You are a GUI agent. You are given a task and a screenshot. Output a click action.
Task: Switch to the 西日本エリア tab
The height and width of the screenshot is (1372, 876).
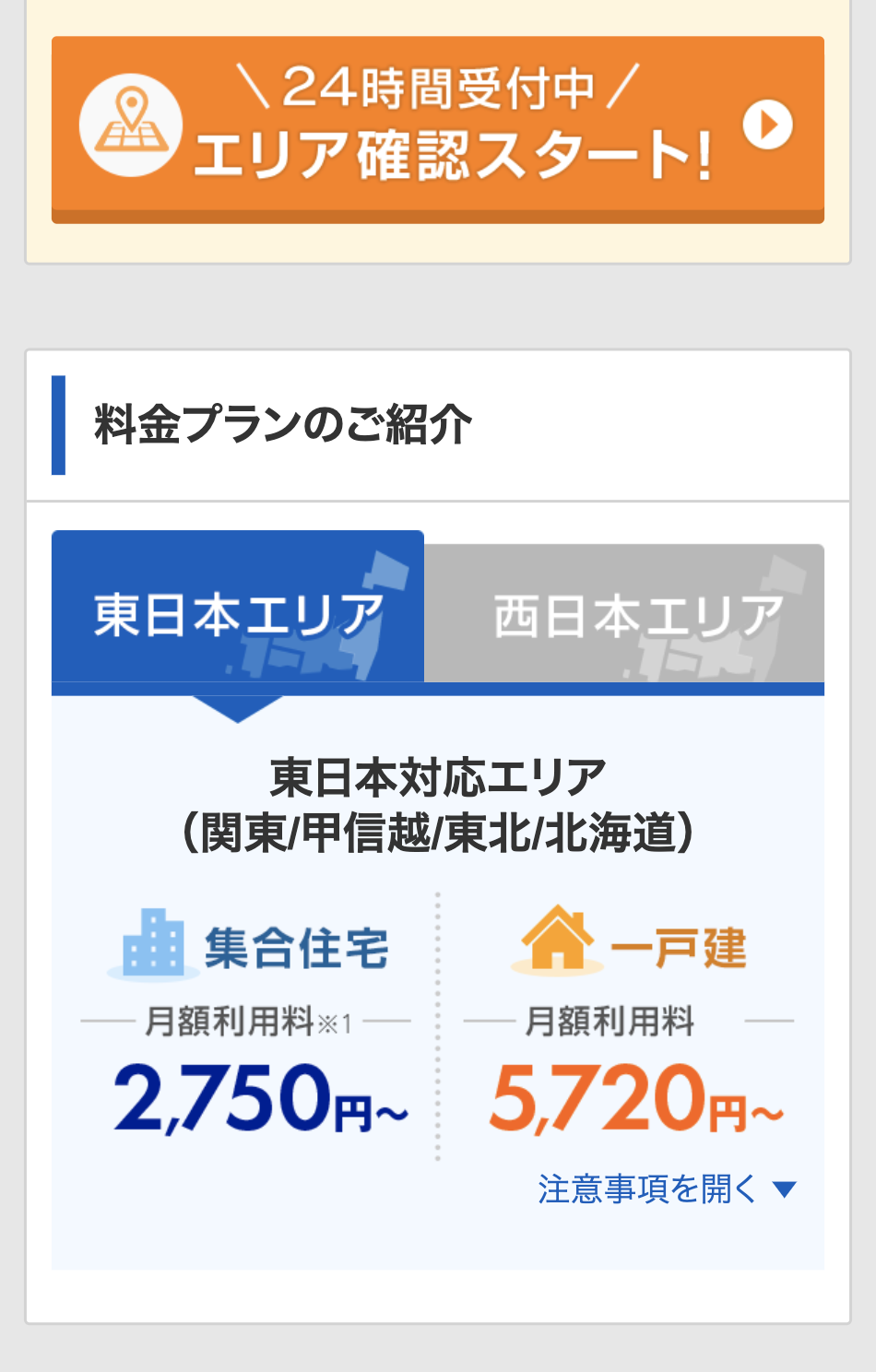click(x=624, y=614)
